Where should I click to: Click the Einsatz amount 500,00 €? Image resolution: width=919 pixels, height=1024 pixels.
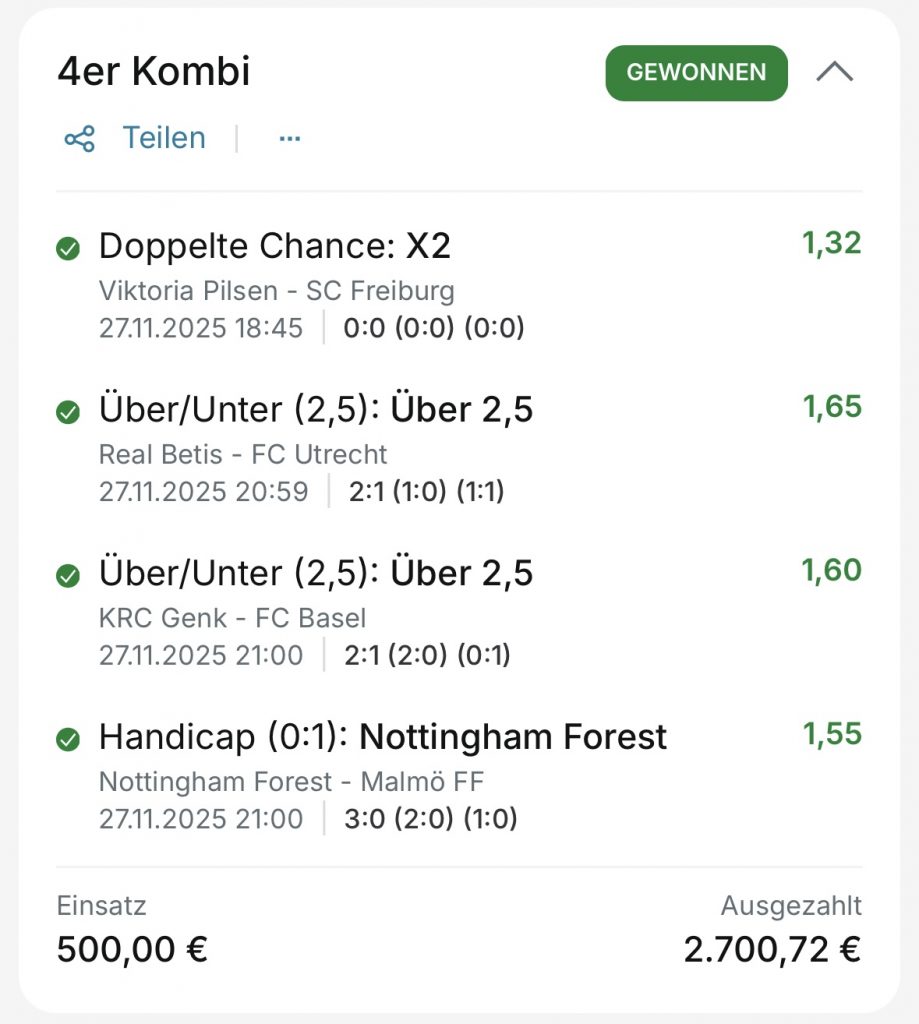(133, 948)
